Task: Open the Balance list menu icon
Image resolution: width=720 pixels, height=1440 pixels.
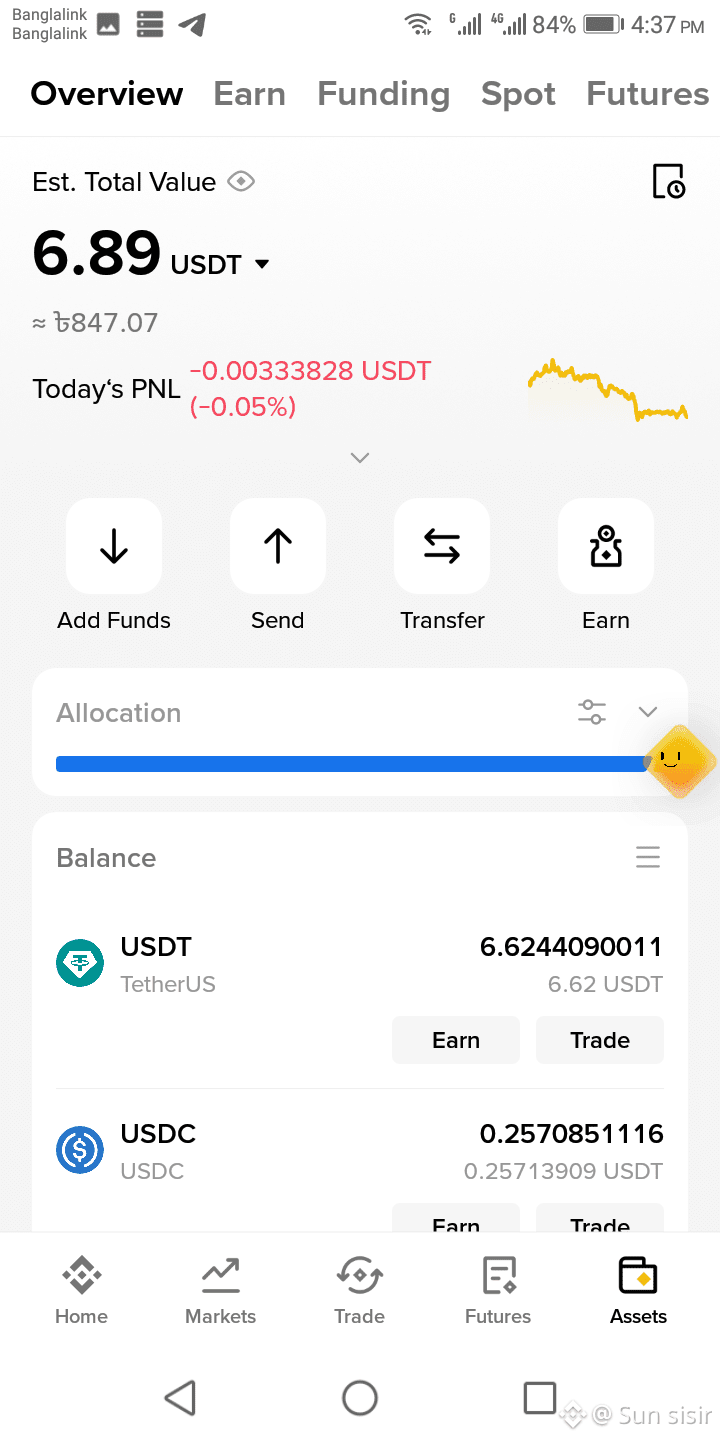Action: point(648,857)
